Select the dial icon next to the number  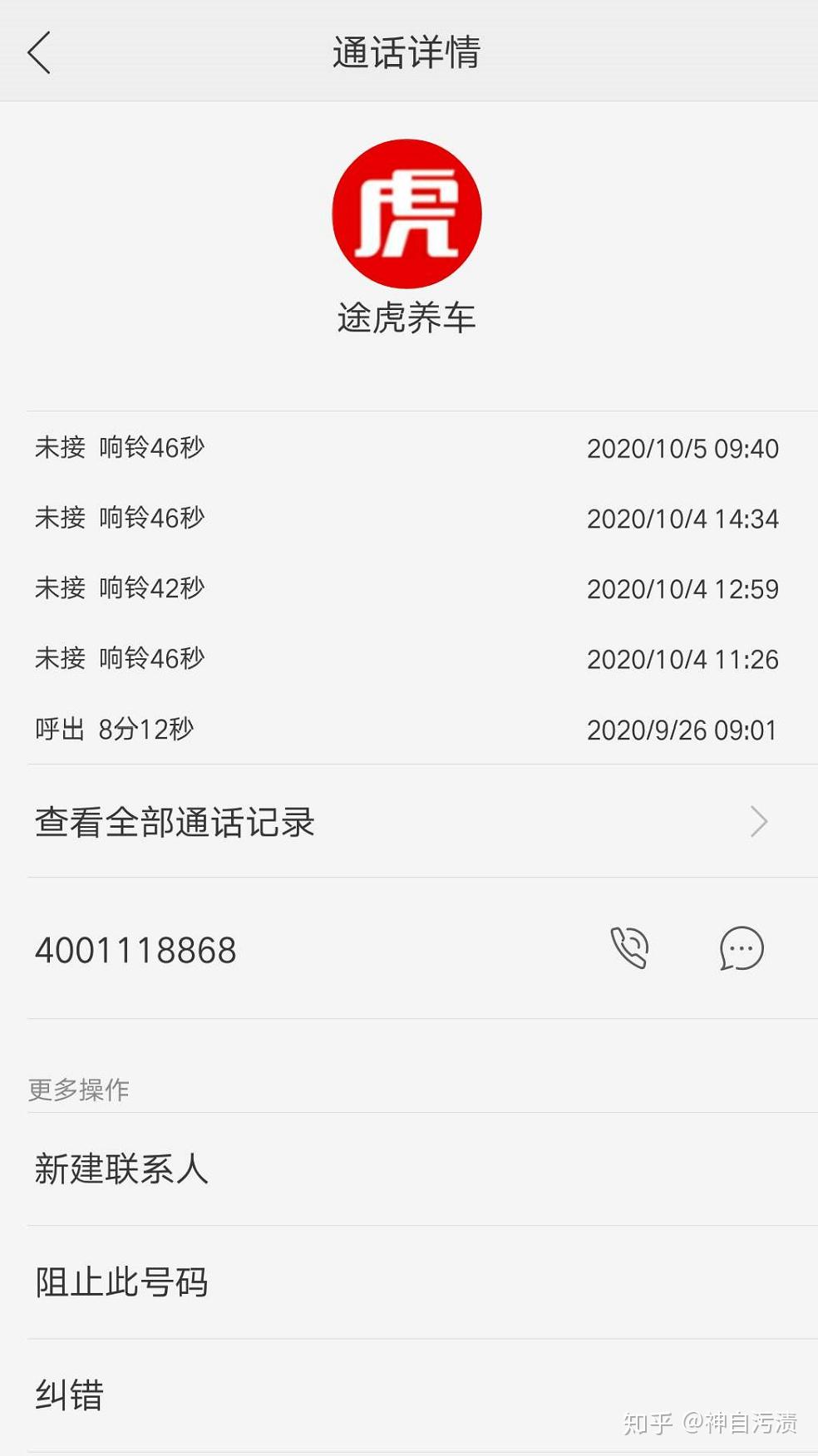pyautogui.click(x=628, y=947)
